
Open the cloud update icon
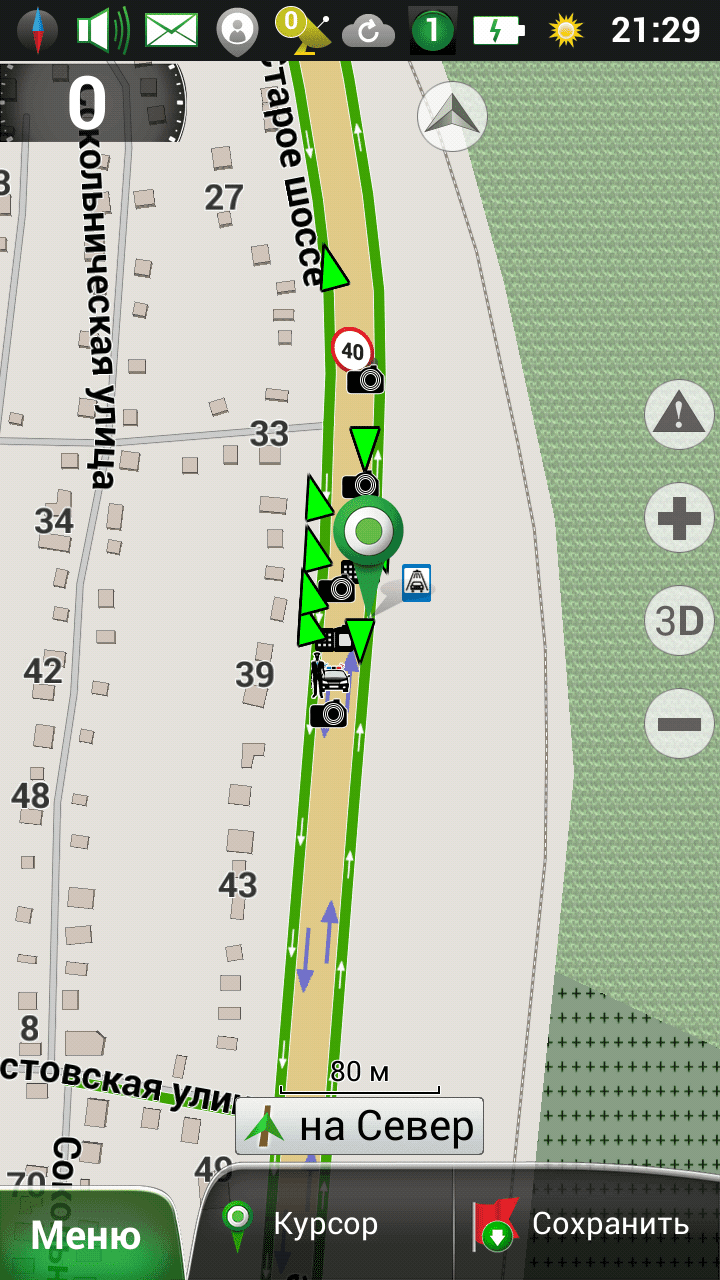click(368, 32)
